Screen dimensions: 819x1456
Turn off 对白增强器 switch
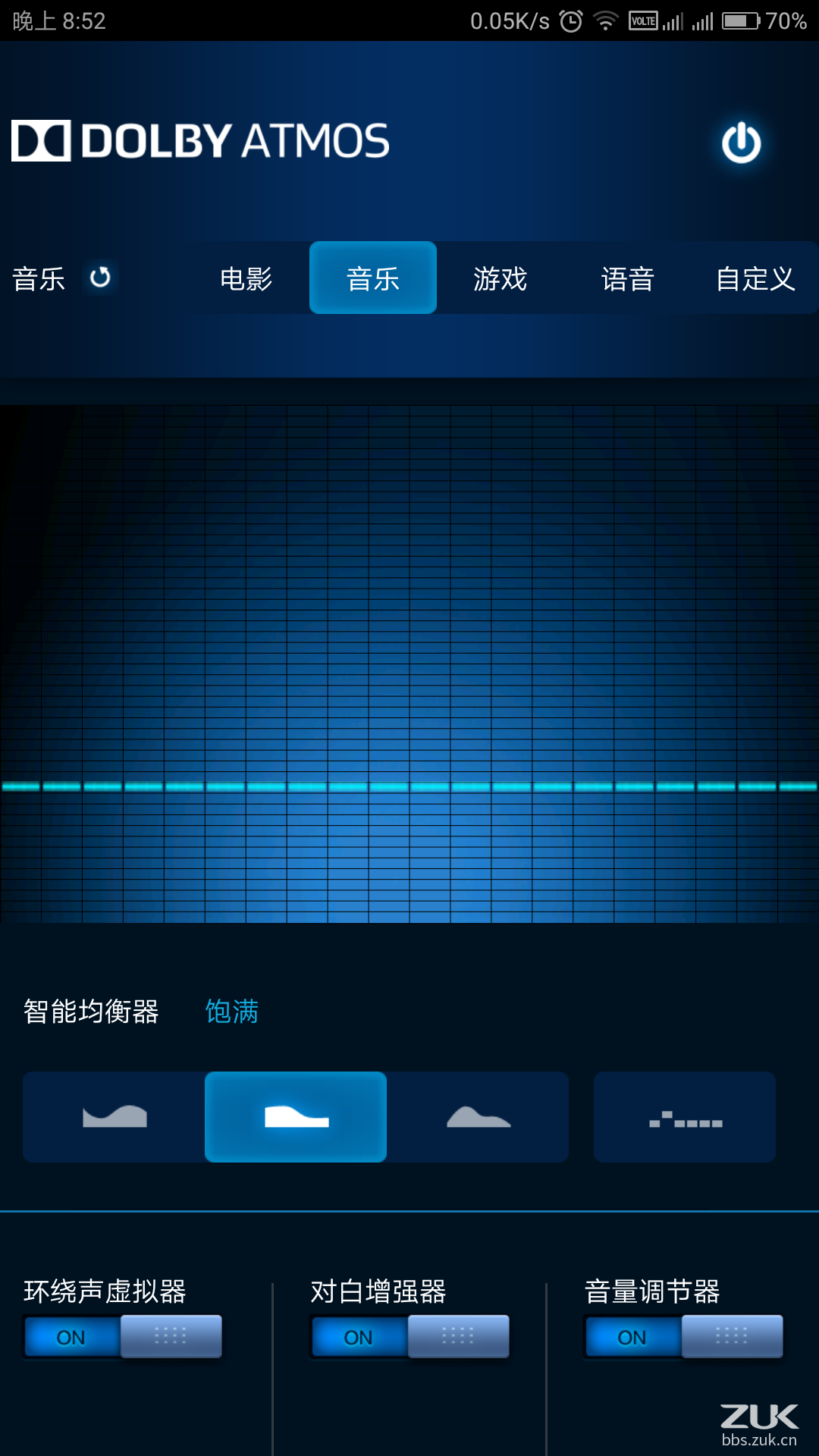click(410, 1337)
